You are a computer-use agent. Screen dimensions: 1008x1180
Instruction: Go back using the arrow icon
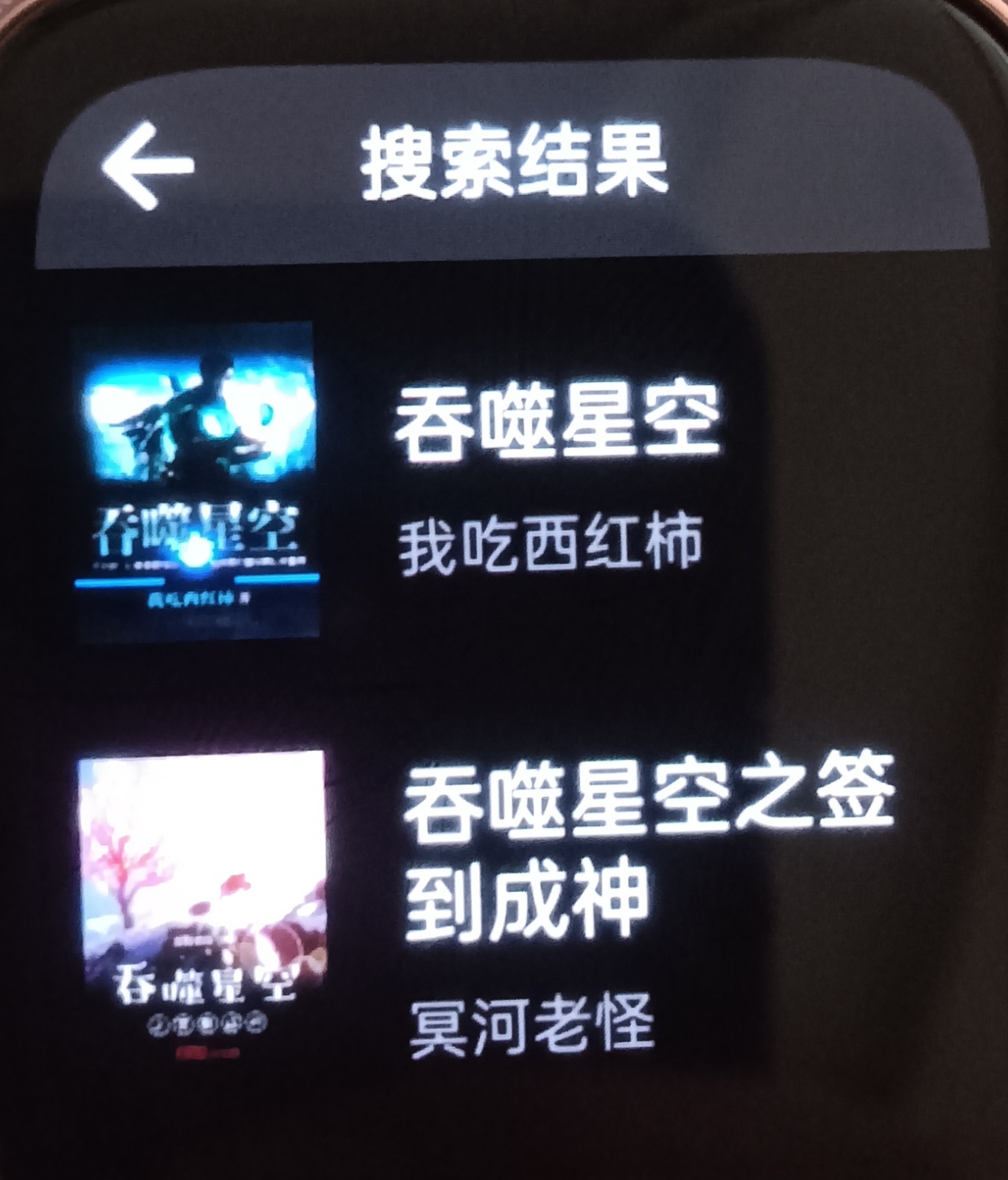[147, 165]
